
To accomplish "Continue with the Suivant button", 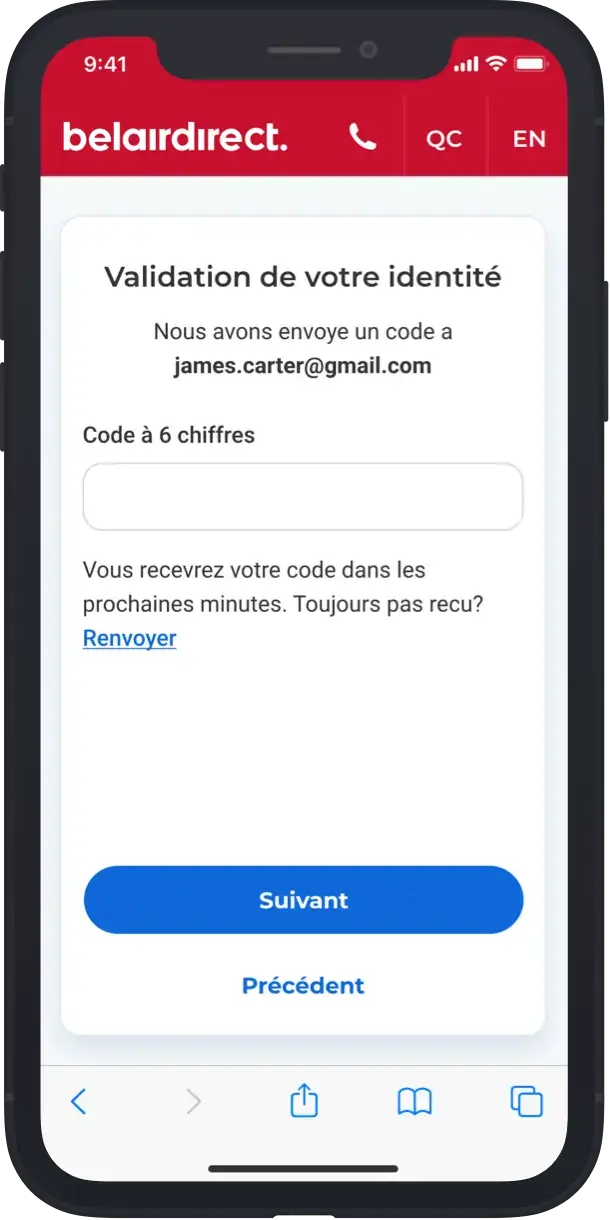I will click(303, 900).
